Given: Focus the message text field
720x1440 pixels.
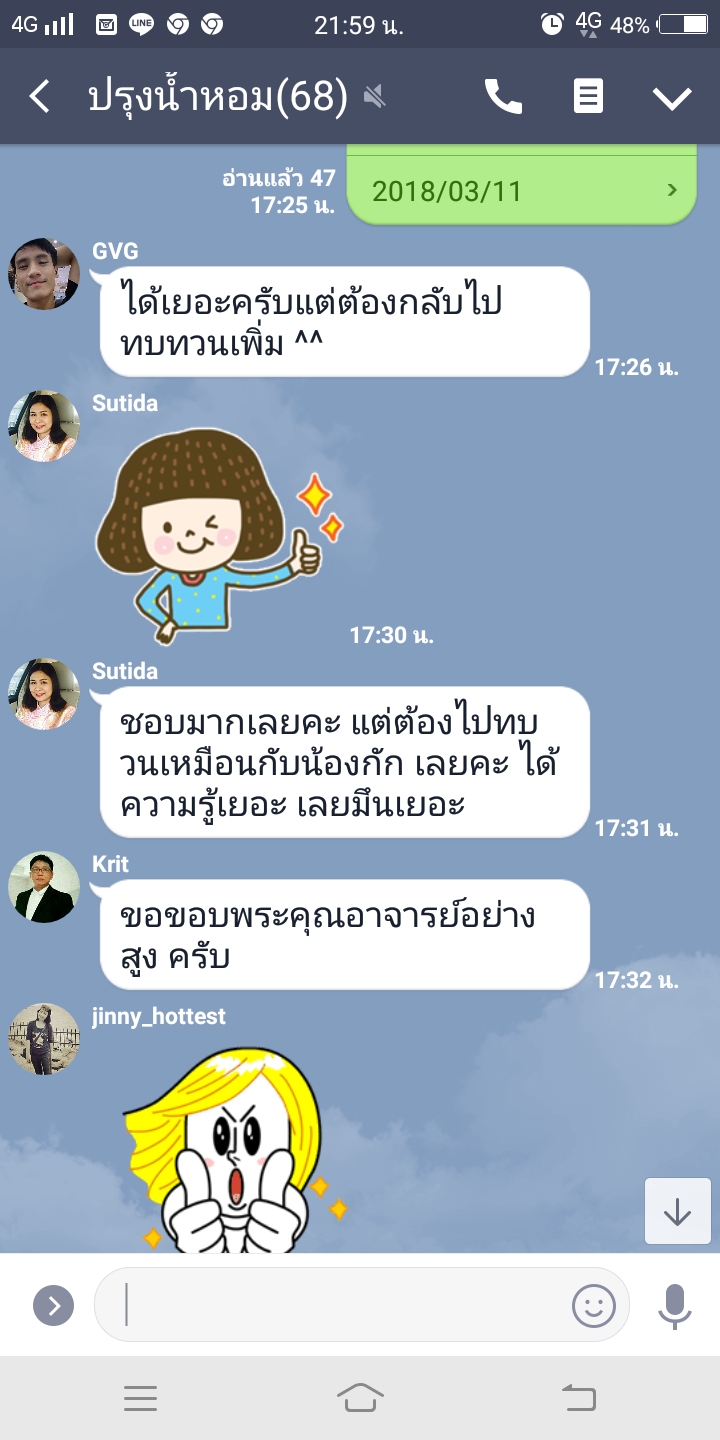Looking at the screenshot, I should pyautogui.click(x=340, y=1305).
